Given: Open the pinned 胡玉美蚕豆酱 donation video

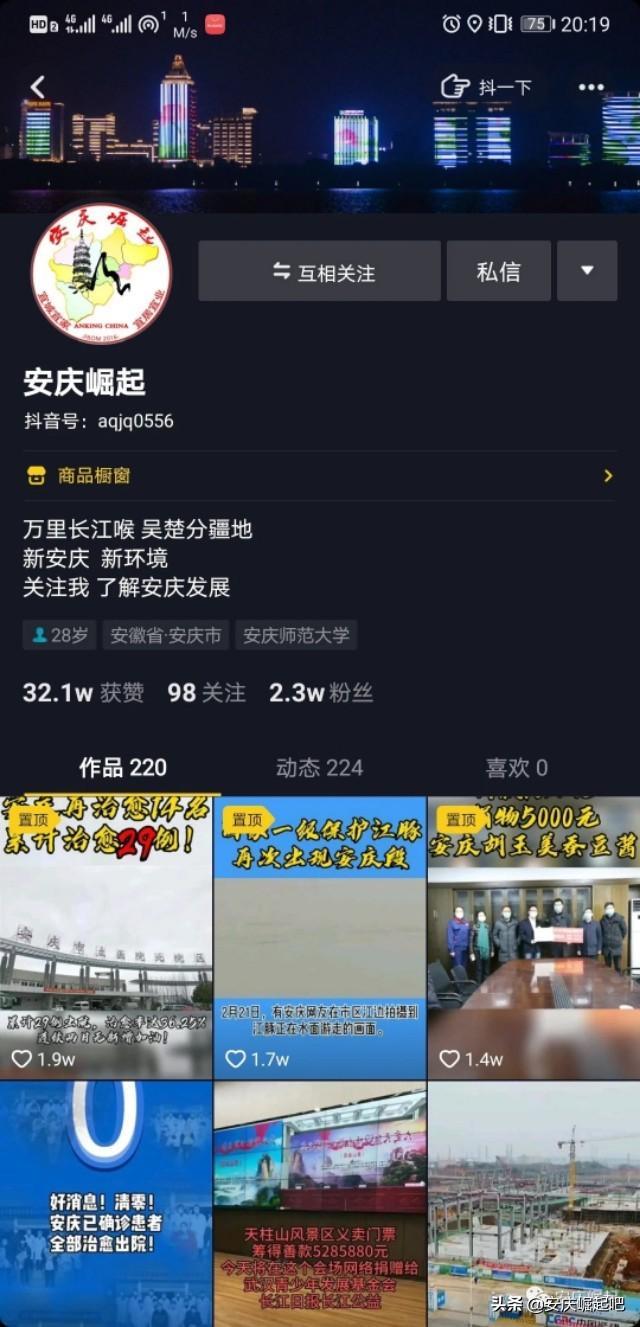Looking at the screenshot, I should coord(533,937).
